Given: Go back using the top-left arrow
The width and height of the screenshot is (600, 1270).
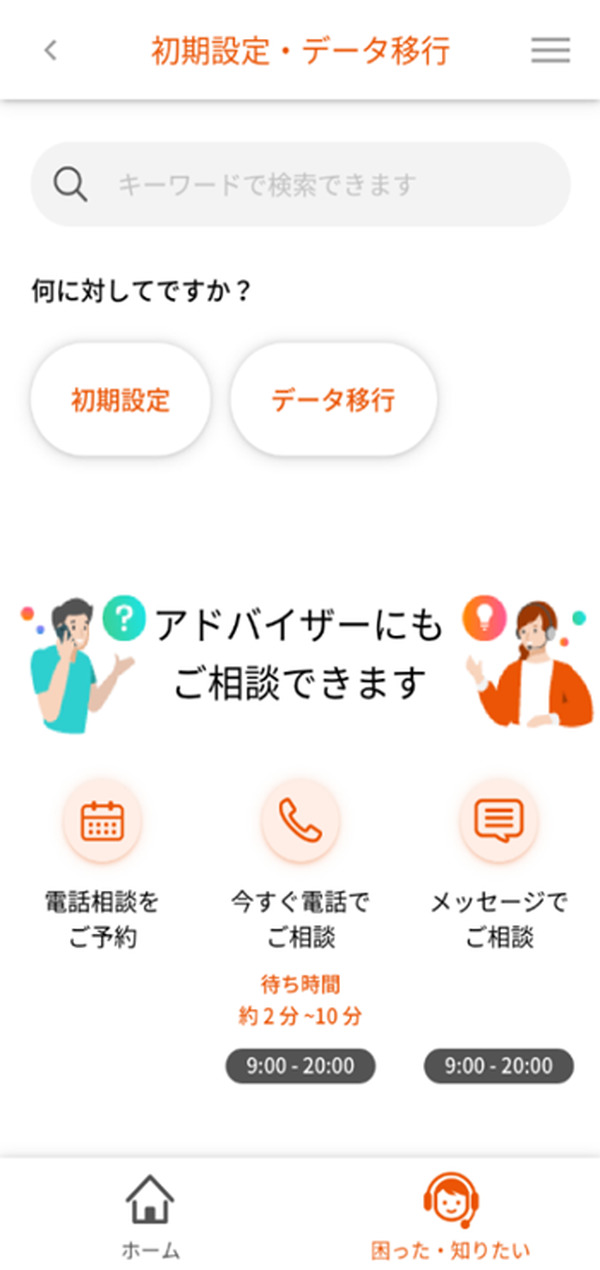Looking at the screenshot, I should (x=50, y=50).
